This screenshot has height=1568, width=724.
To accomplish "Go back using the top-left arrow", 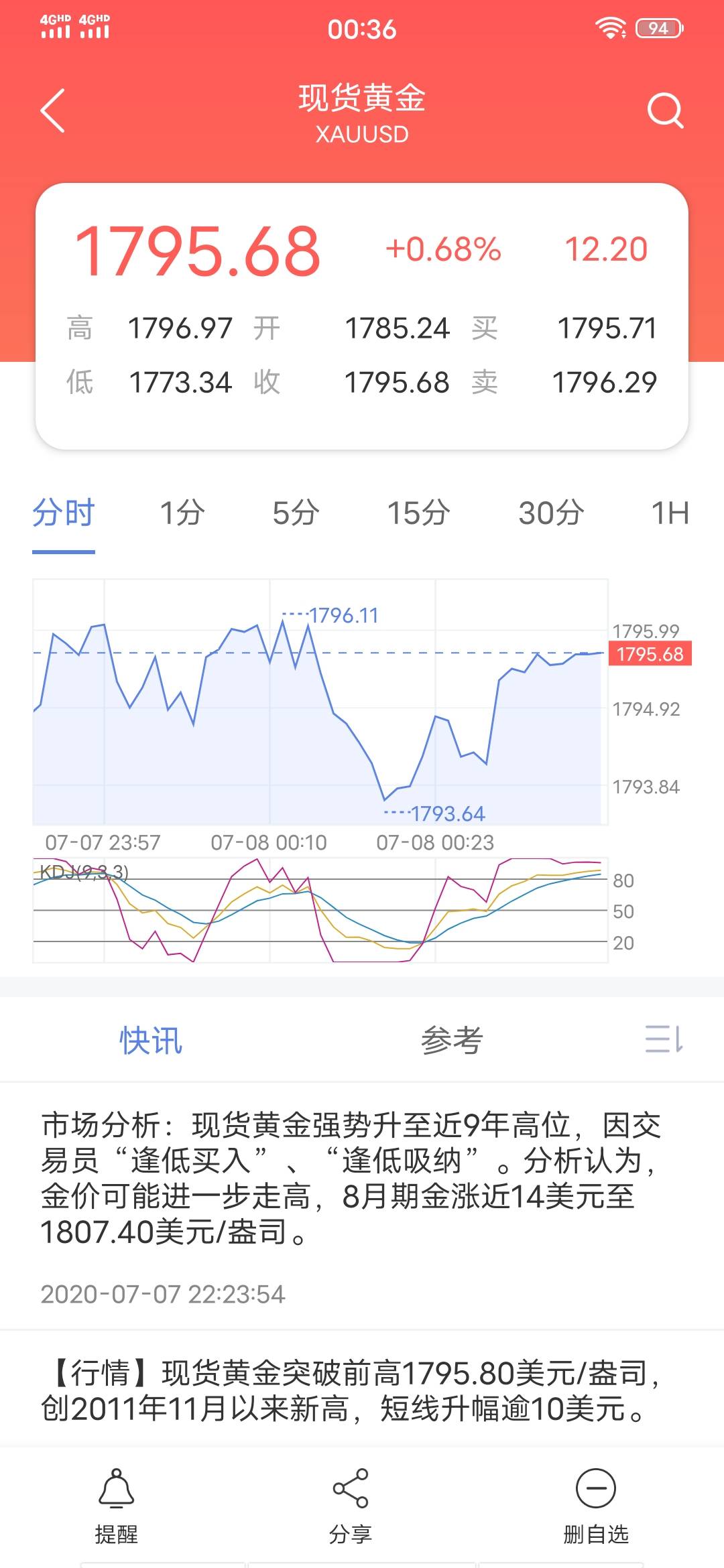I will point(53,111).
